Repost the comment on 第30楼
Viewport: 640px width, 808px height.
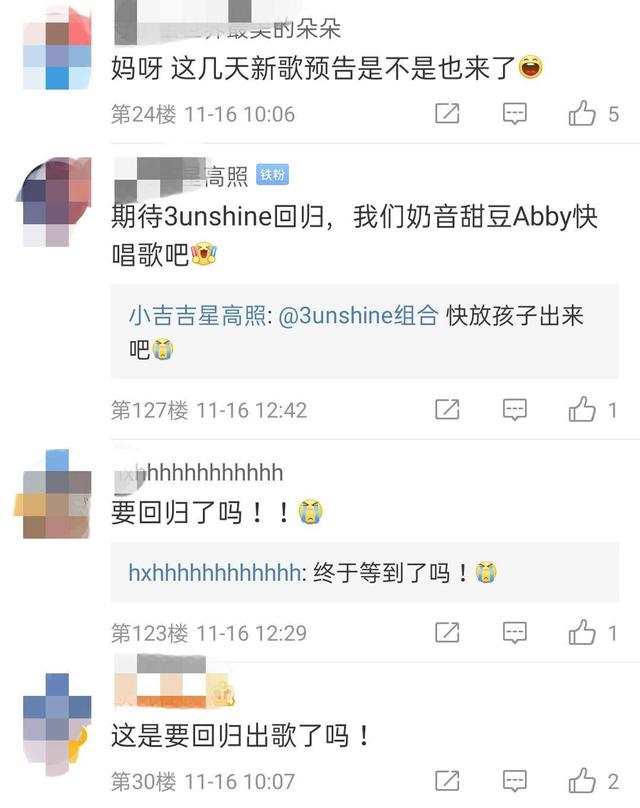point(447,782)
